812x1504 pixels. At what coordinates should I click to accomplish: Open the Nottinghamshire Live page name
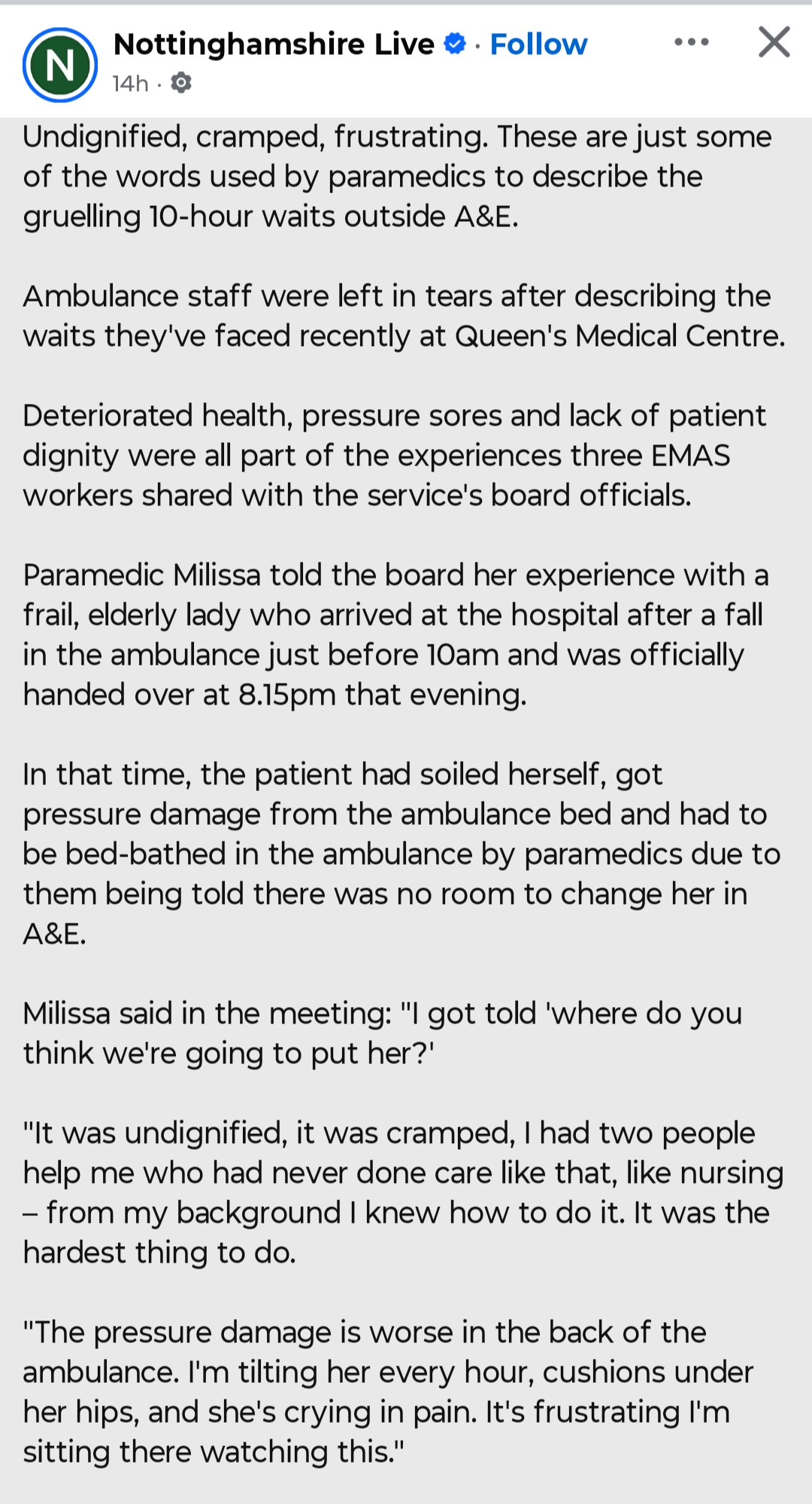(x=274, y=44)
